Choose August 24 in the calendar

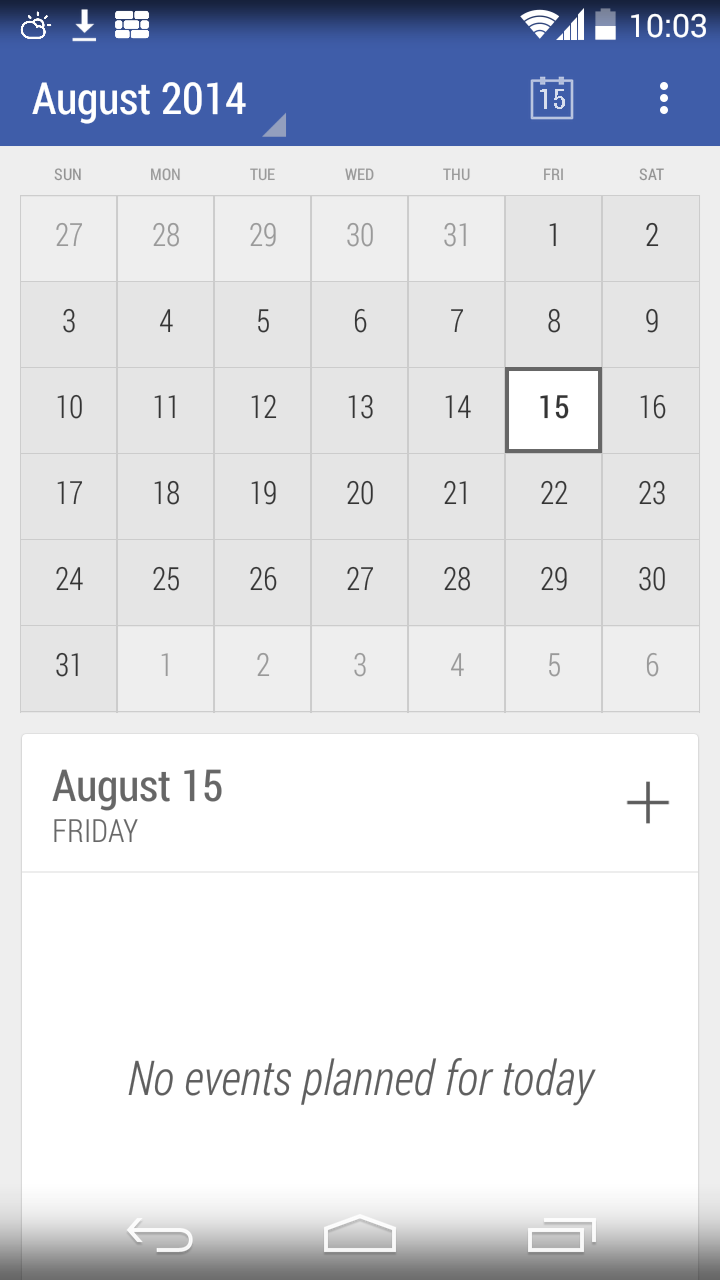pos(69,580)
